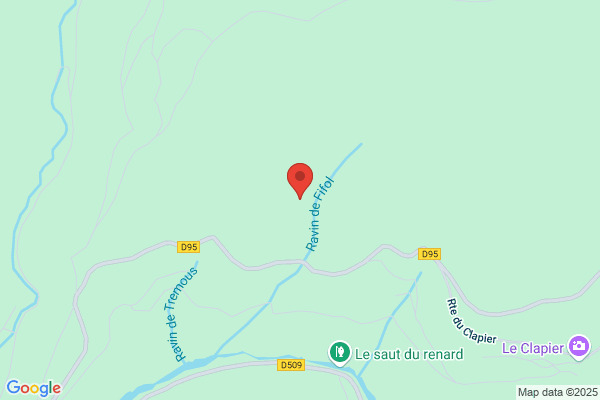The height and width of the screenshot is (400, 600).
Task: Open Le saut du renard restaurant marker
Action: pos(340,352)
